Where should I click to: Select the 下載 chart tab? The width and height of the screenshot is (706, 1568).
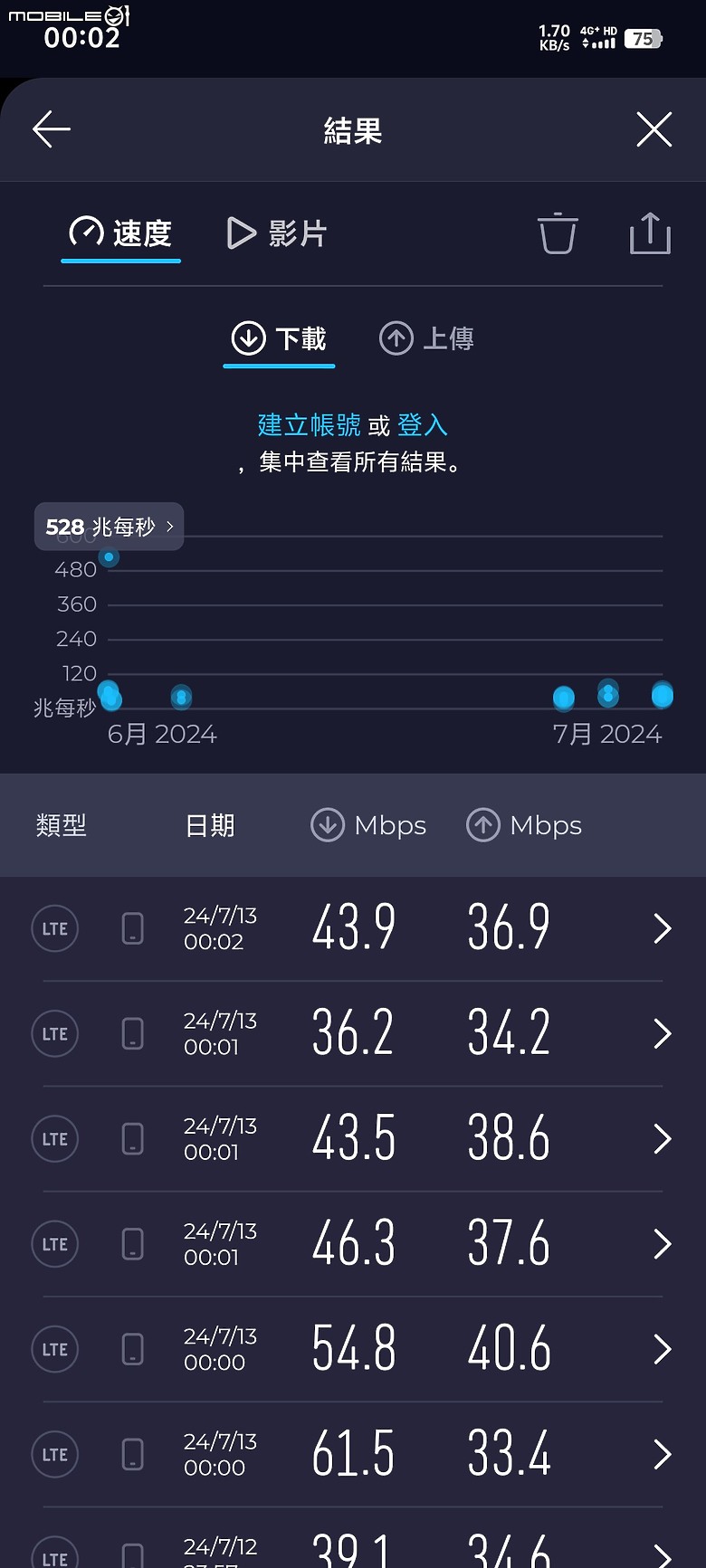pyautogui.click(x=279, y=338)
